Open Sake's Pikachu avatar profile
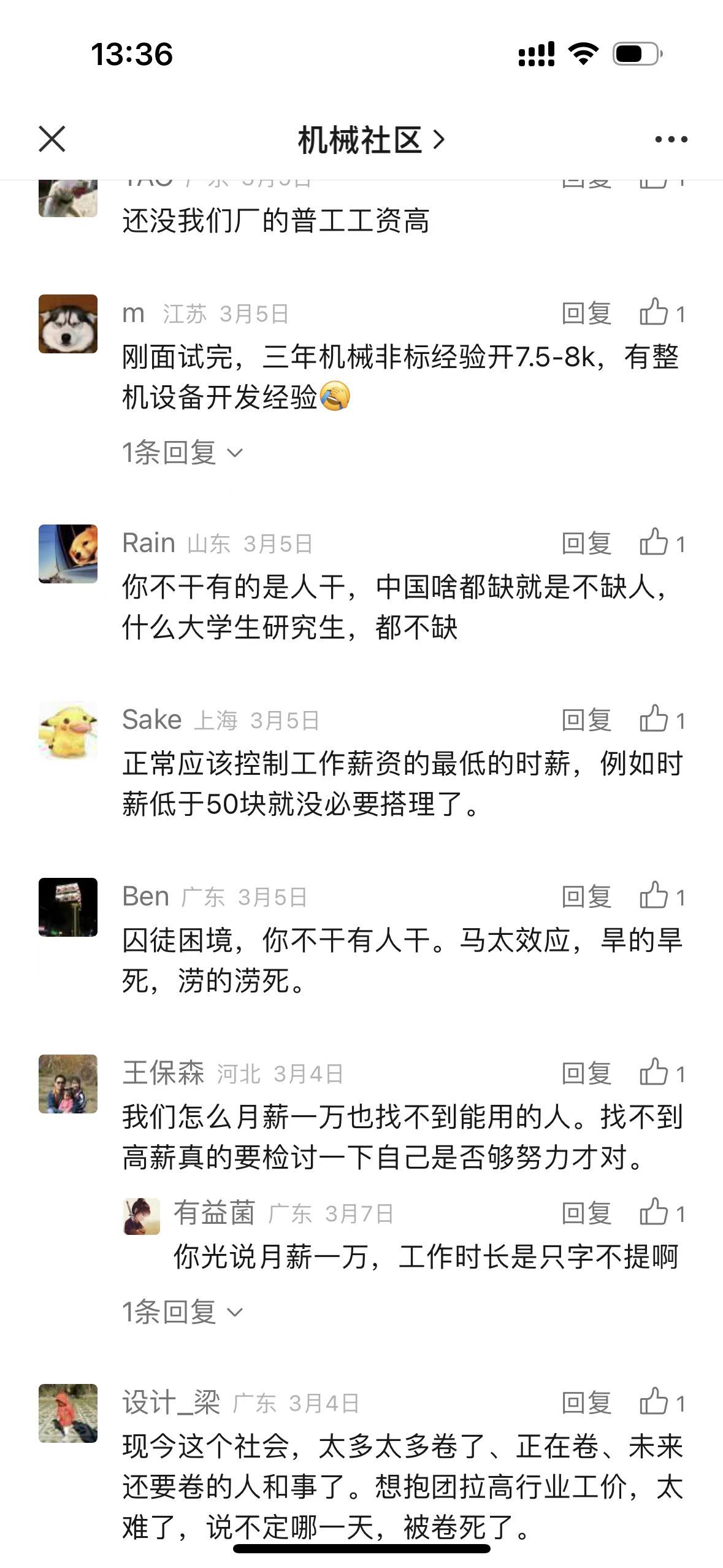Image resolution: width=723 pixels, height=1568 pixels. coord(68,730)
